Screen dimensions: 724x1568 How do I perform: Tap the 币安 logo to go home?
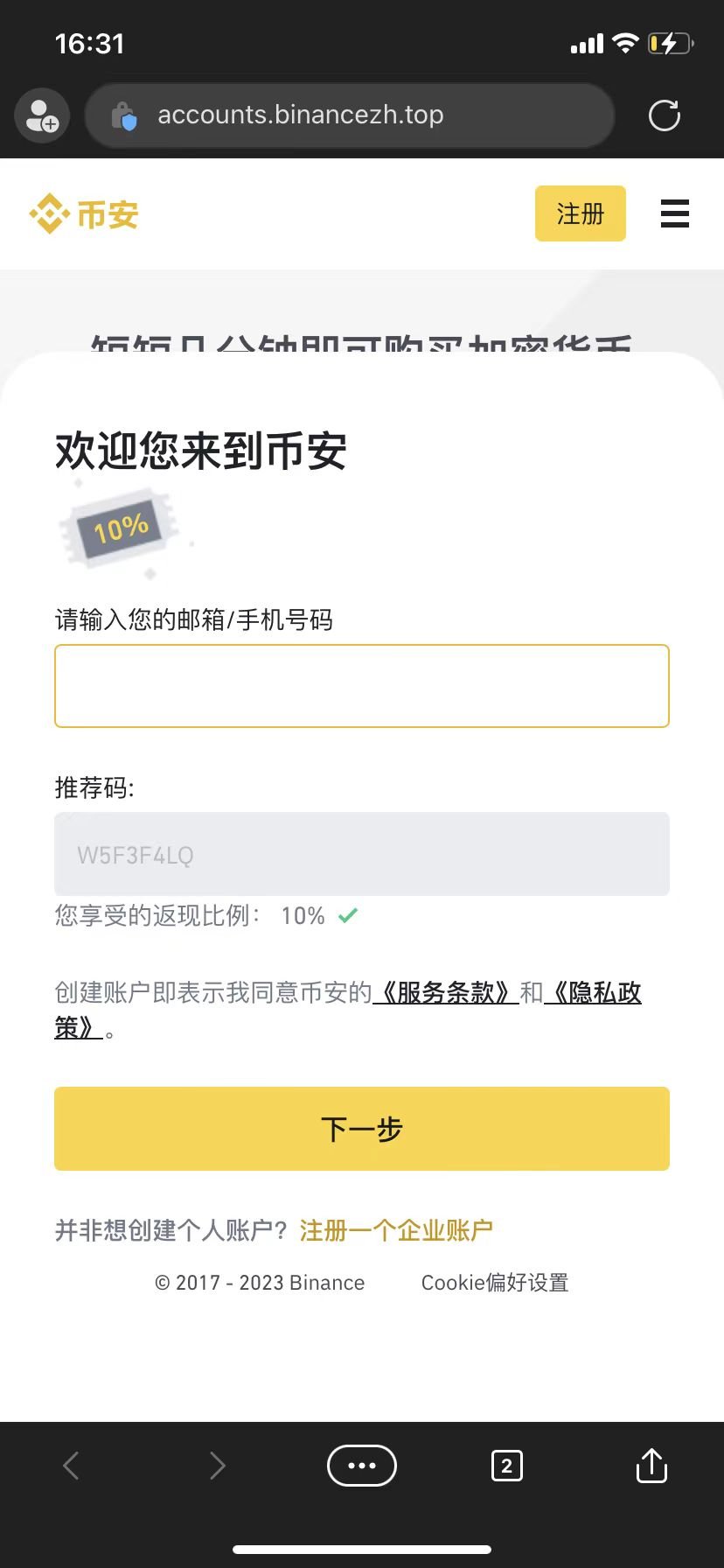tap(84, 213)
